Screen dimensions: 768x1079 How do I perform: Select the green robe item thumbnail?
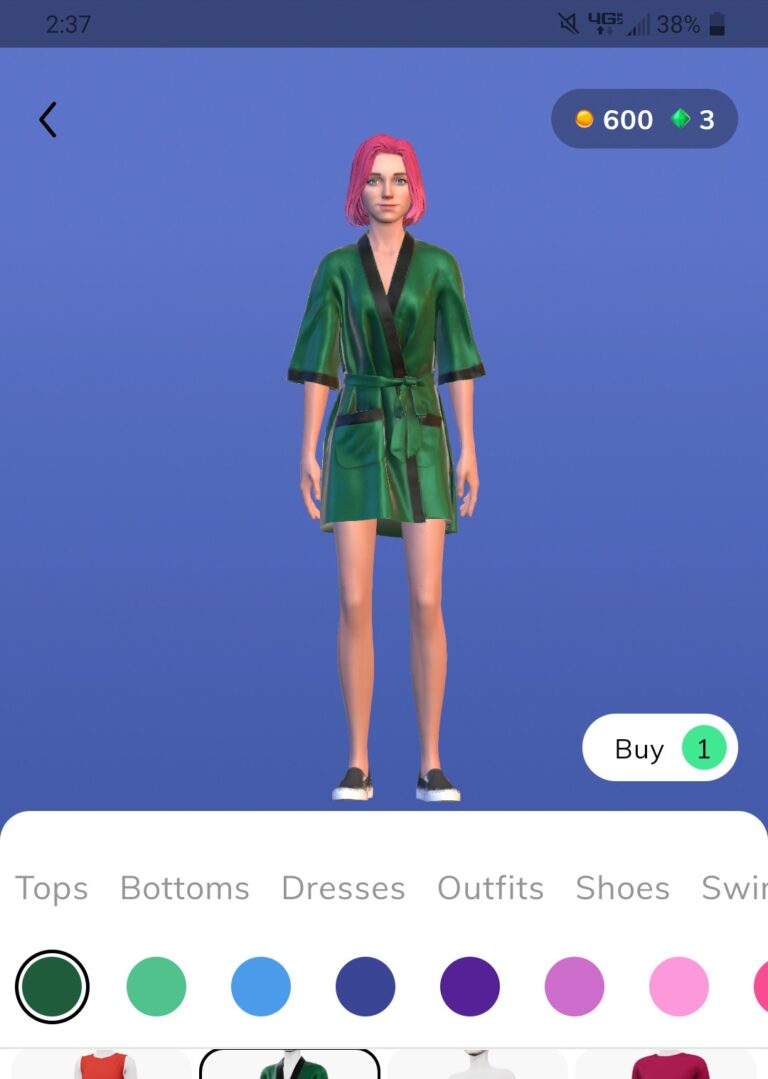tap(290, 1064)
